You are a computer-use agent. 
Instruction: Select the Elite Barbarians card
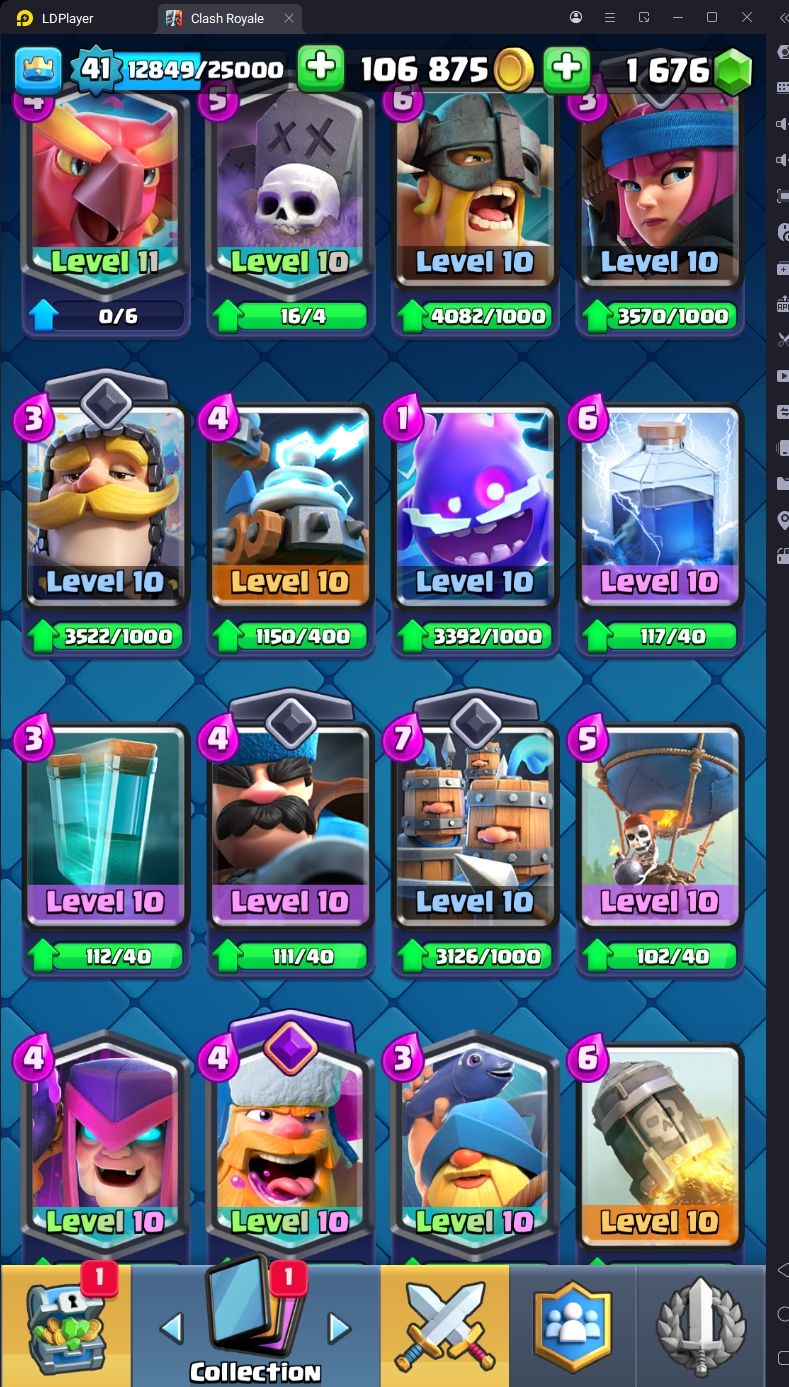474,190
